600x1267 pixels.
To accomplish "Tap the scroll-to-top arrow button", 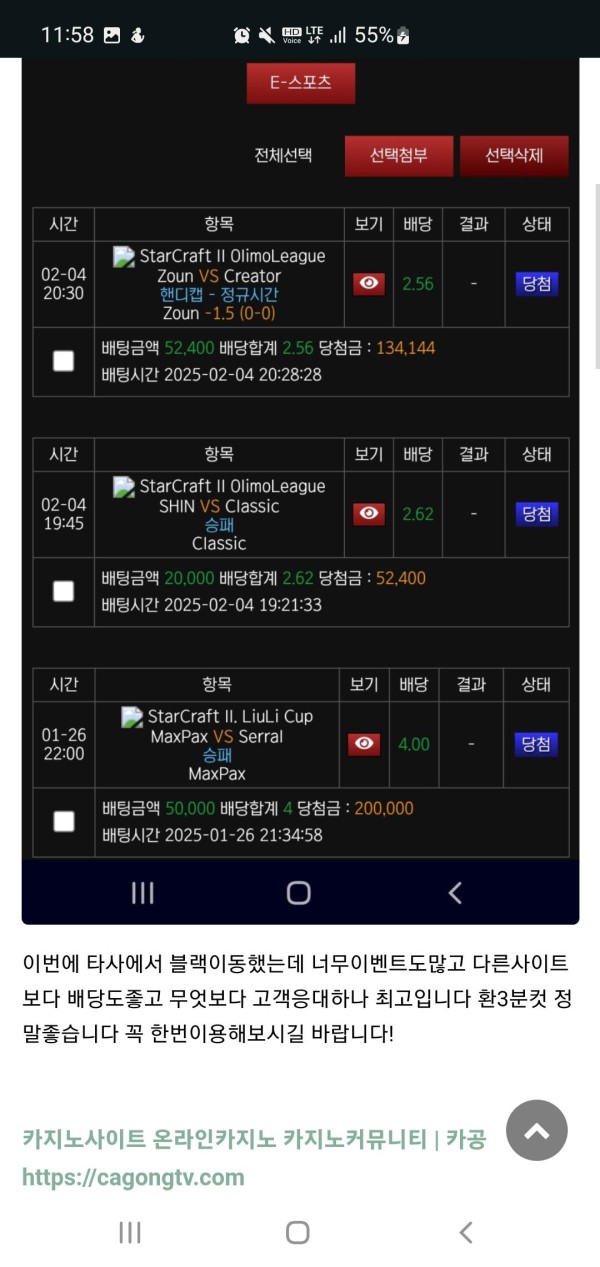I will pos(537,1130).
